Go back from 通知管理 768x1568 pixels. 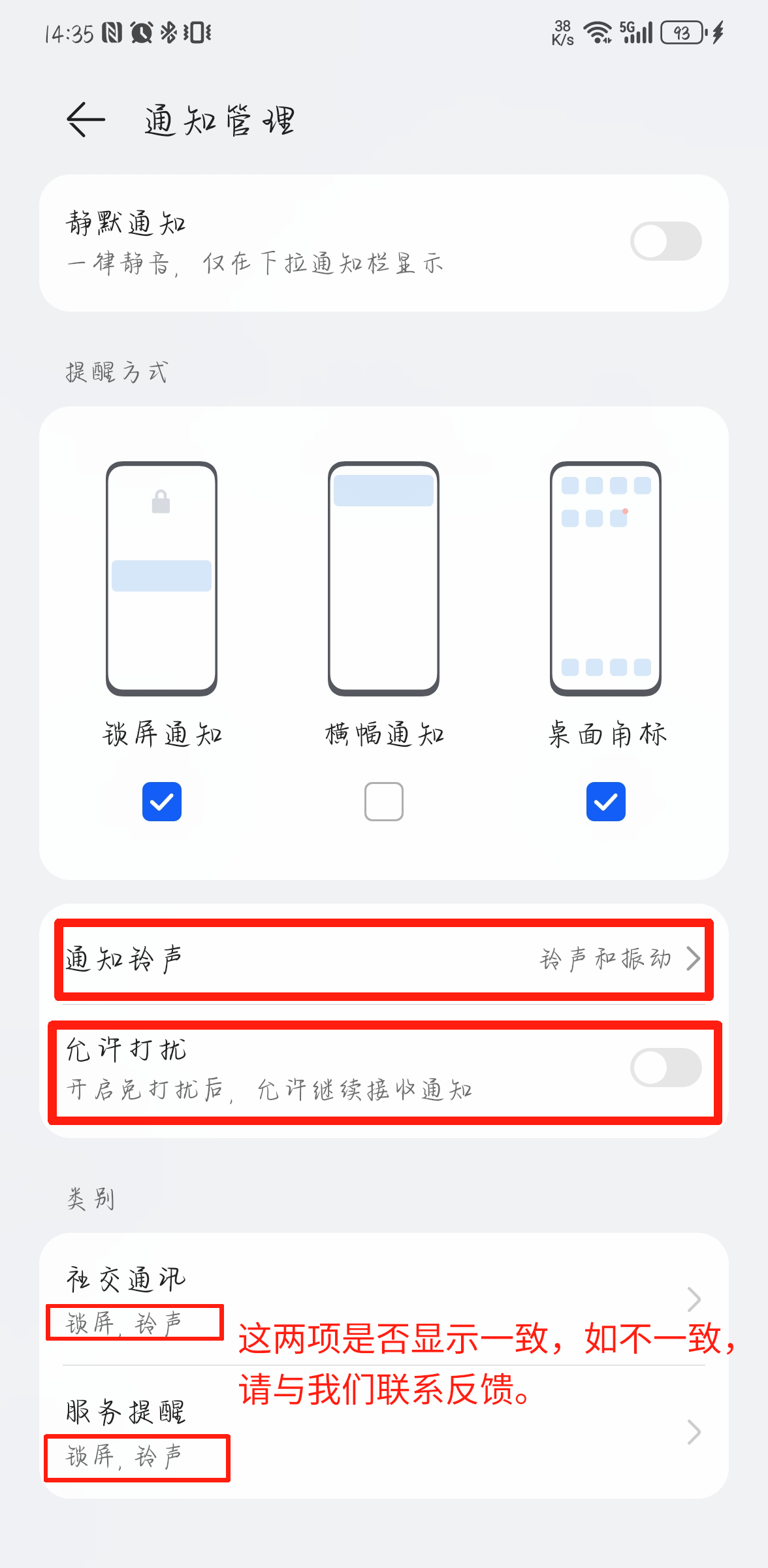click(86, 120)
